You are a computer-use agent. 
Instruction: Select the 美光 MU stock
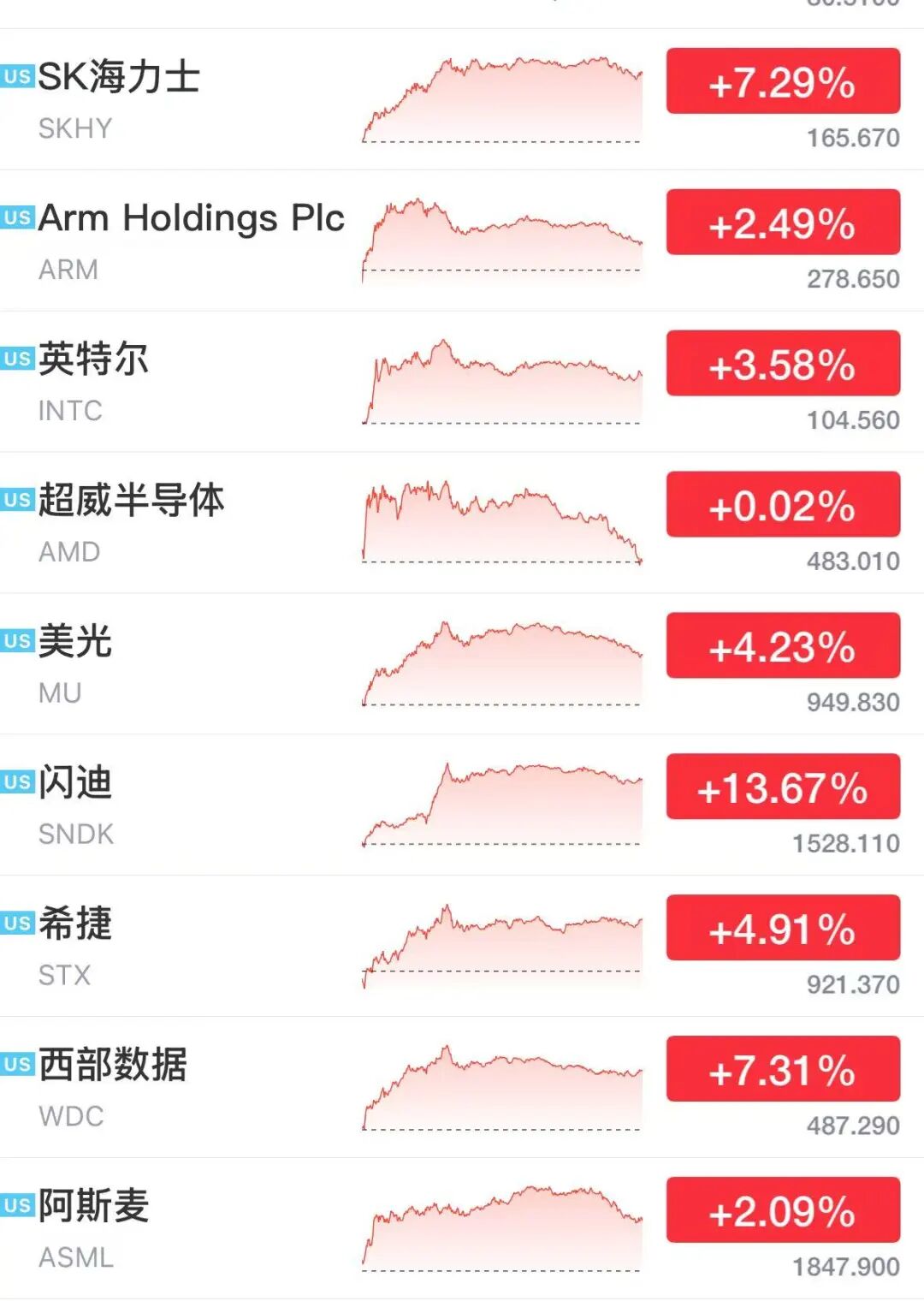click(462, 664)
